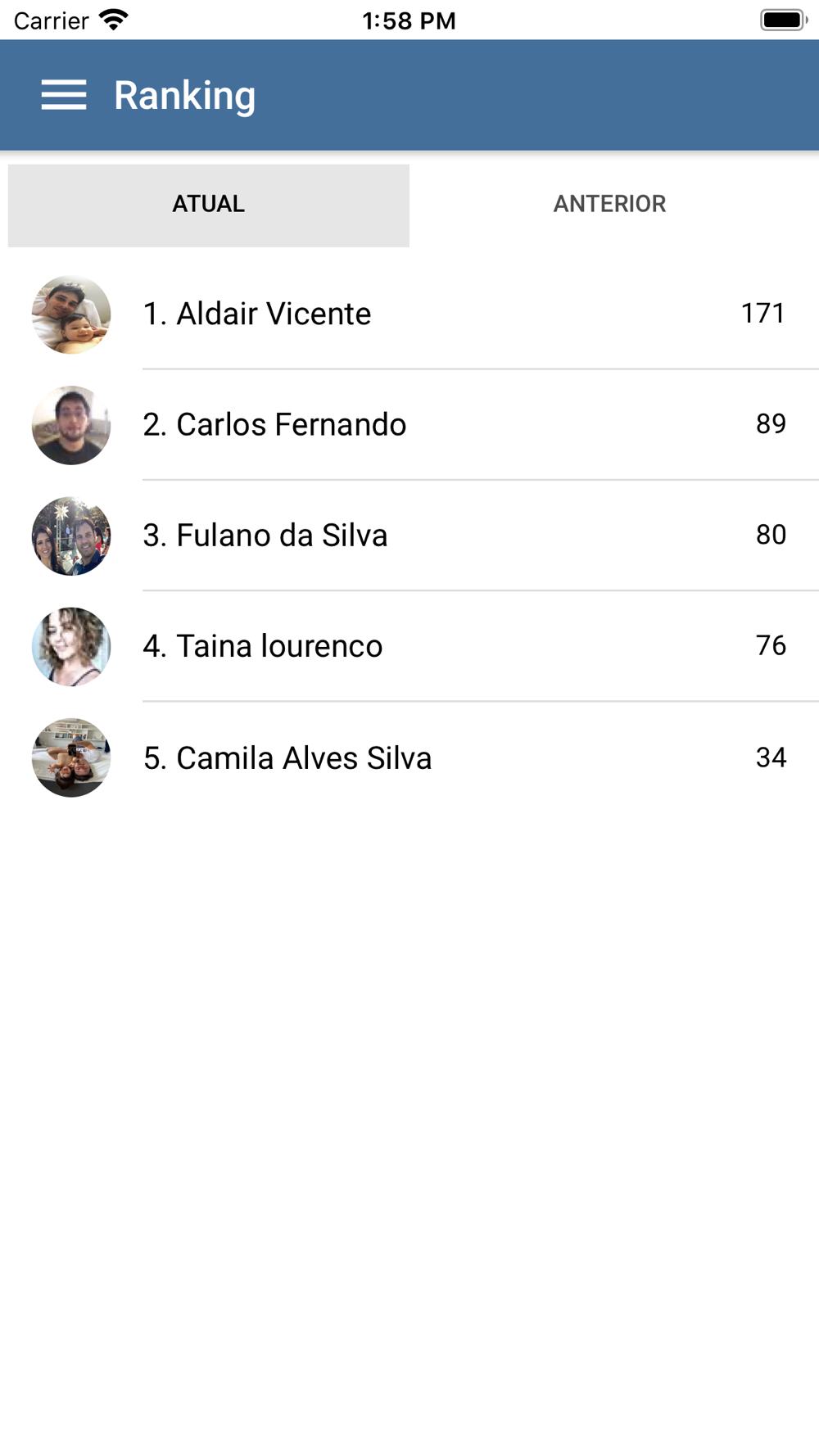Image resolution: width=819 pixels, height=1456 pixels.
Task: View Camila Alves Silva's ranking row
Action: point(409,757)
